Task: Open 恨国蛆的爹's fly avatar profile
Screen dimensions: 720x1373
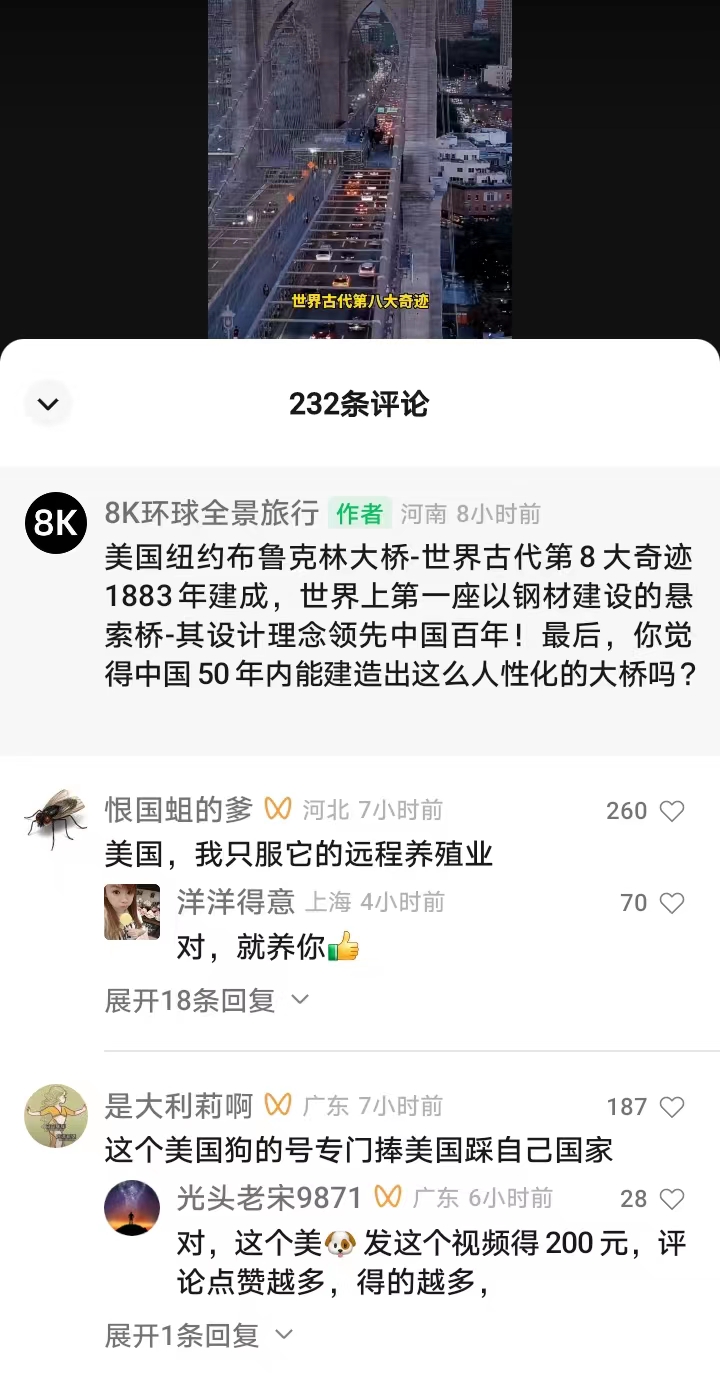Action: (56, 819)
